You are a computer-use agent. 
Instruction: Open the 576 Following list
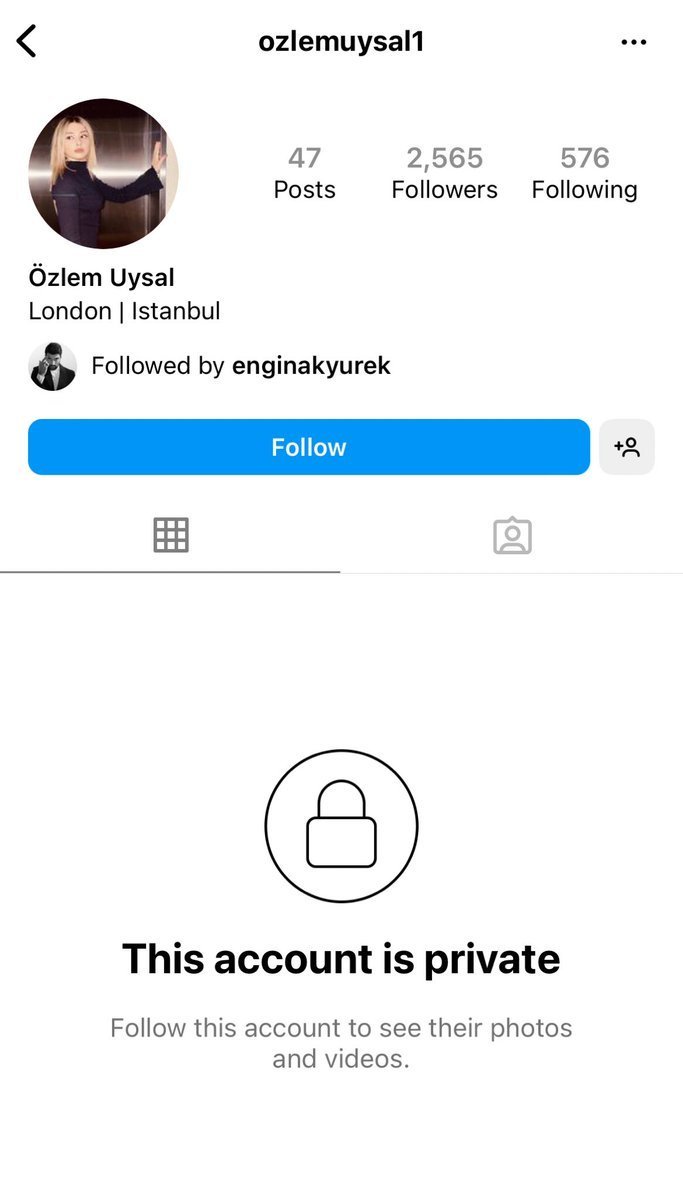(584, 173)
